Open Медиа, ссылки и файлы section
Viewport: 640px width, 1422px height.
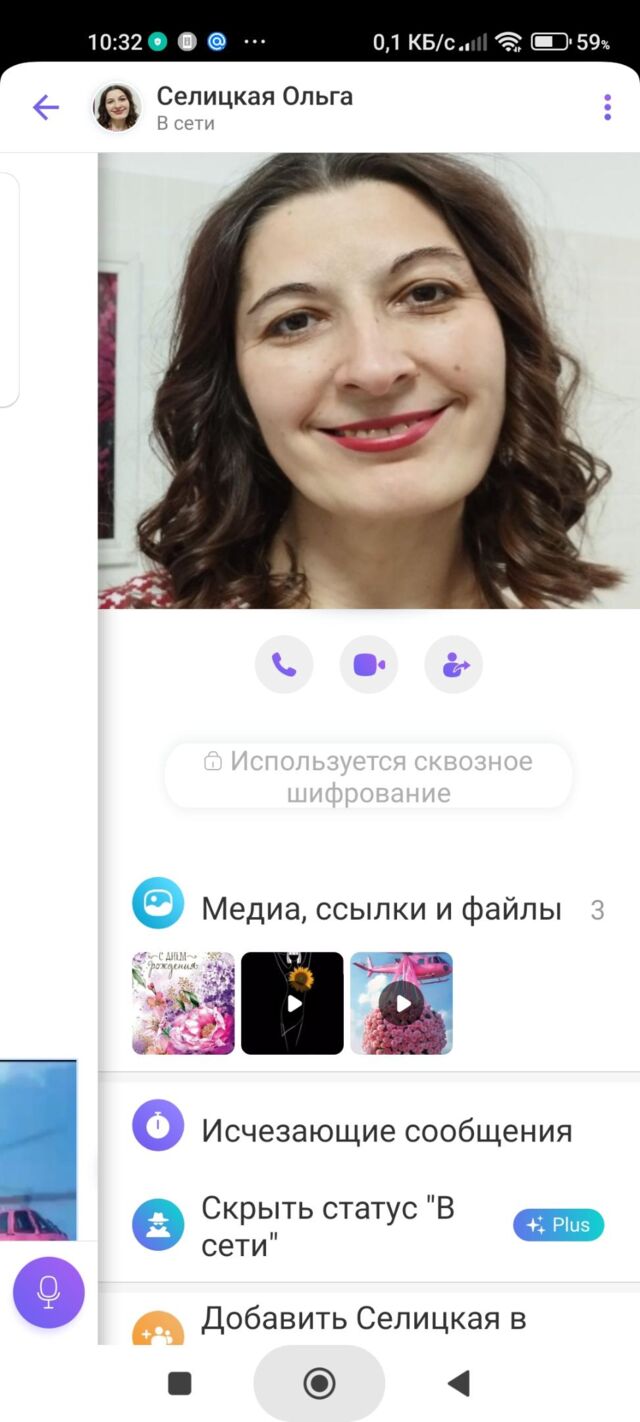tap(380, 909)
